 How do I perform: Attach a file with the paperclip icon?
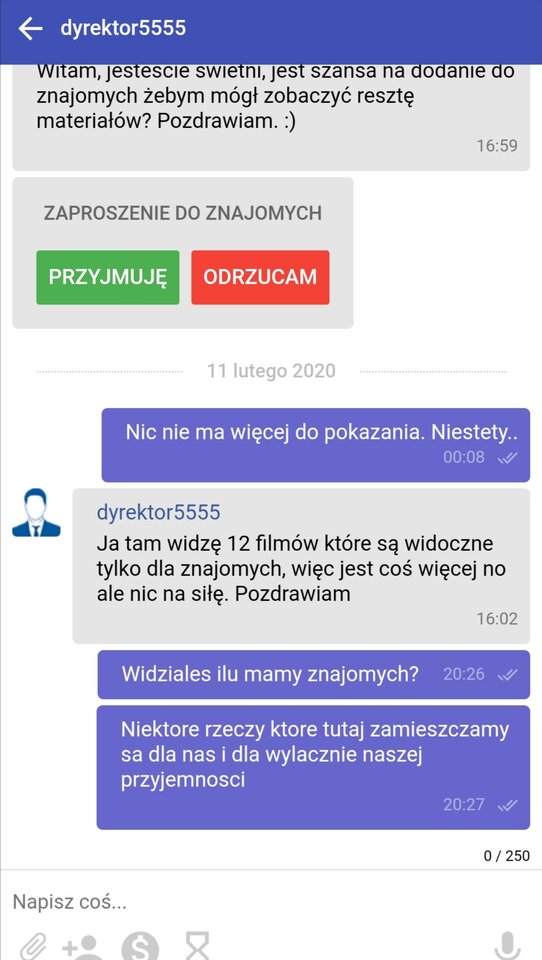point(32,946)
